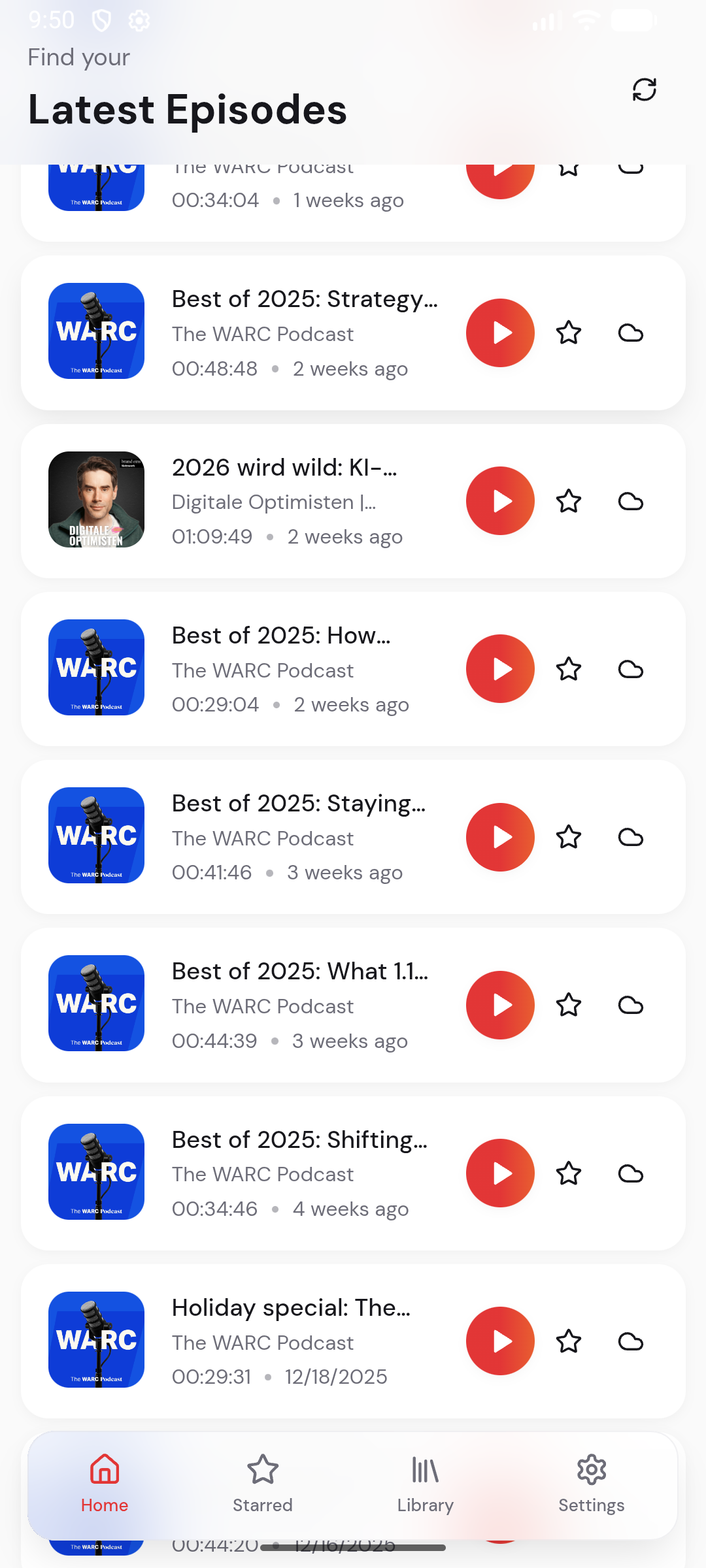Star the '2026 wird wild' Digitale Optimisten episode
This screenshot has width=706, height=1568.
pyautogui.click(x=568, y=501)
